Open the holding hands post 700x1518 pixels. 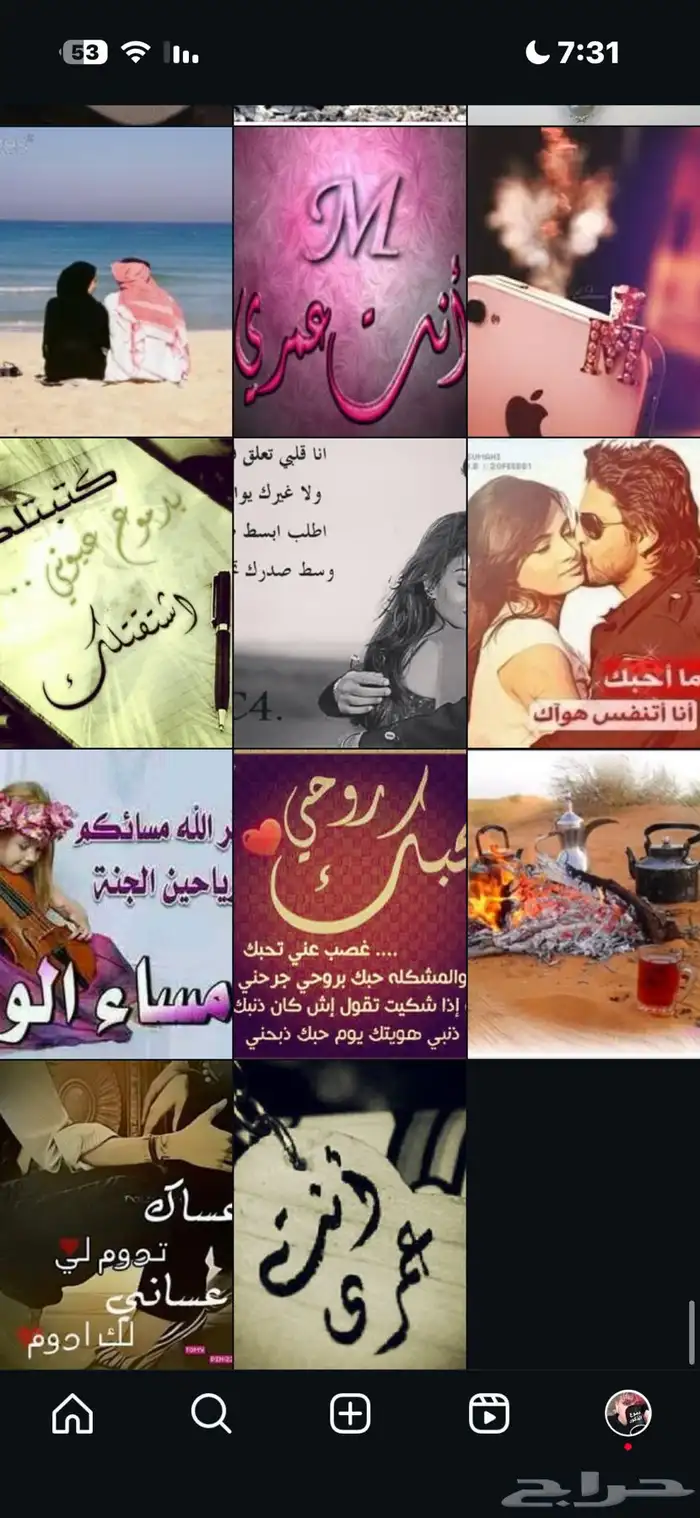click(116, 1215)
